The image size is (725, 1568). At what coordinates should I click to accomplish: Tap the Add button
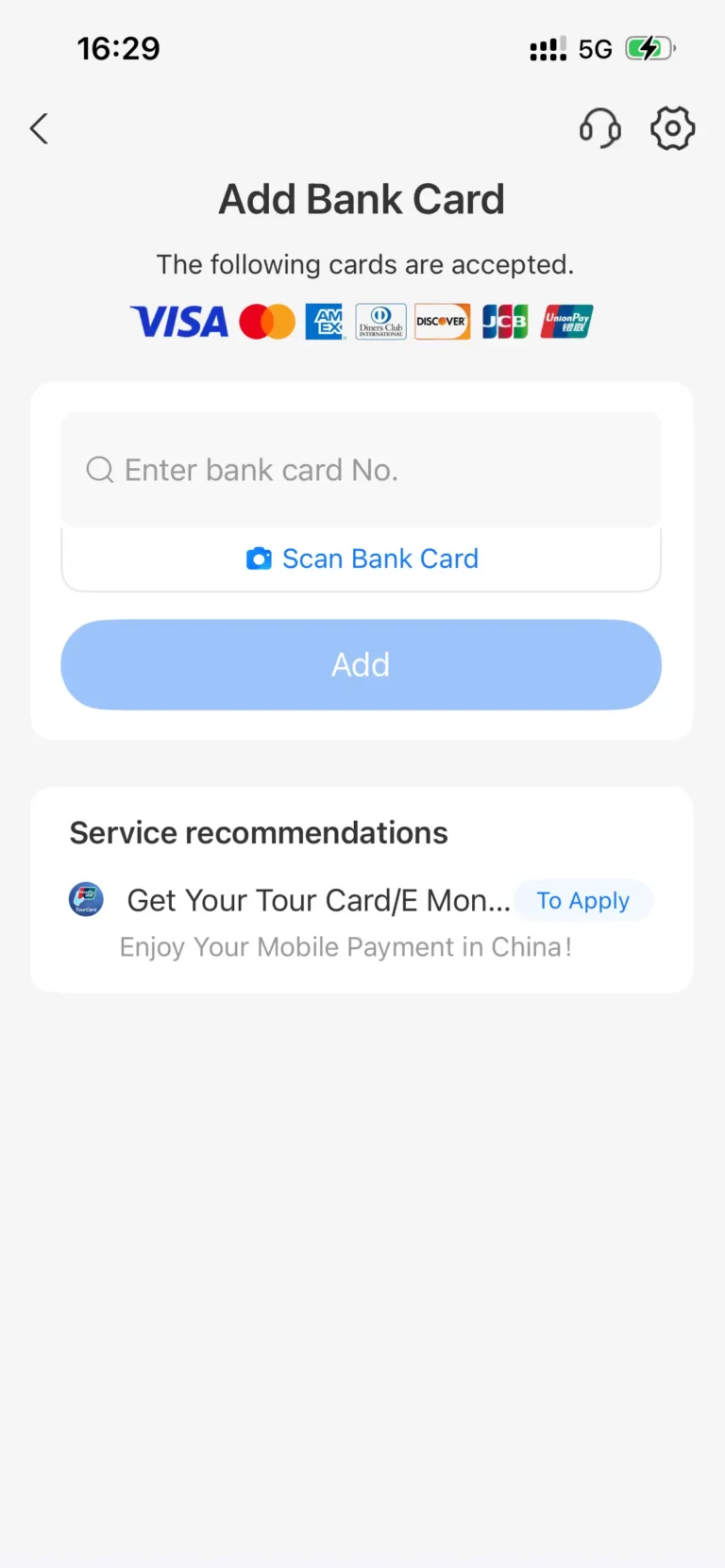(361, 664)
